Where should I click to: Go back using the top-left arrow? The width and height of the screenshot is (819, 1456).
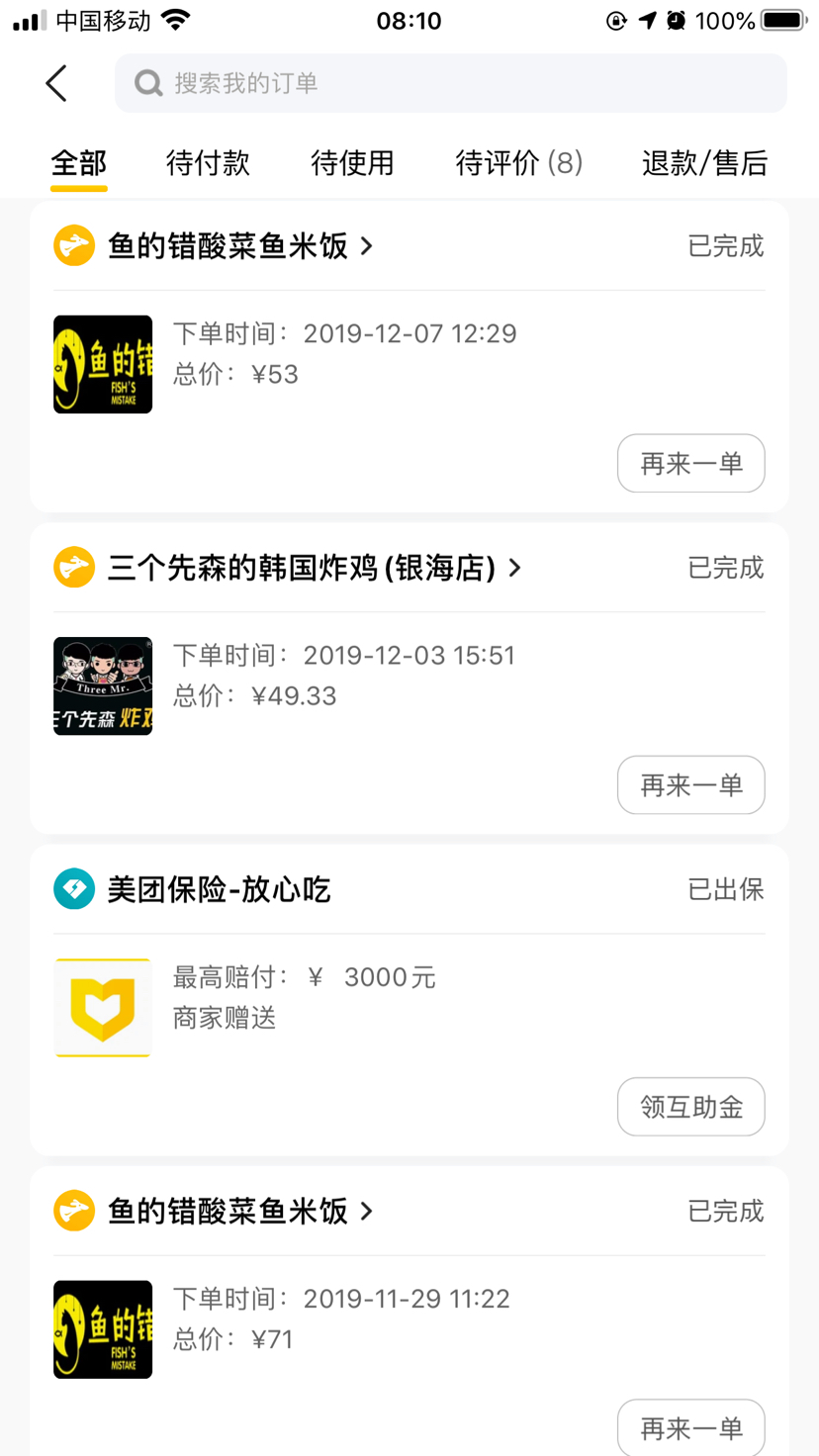click(x=56, y=84)
